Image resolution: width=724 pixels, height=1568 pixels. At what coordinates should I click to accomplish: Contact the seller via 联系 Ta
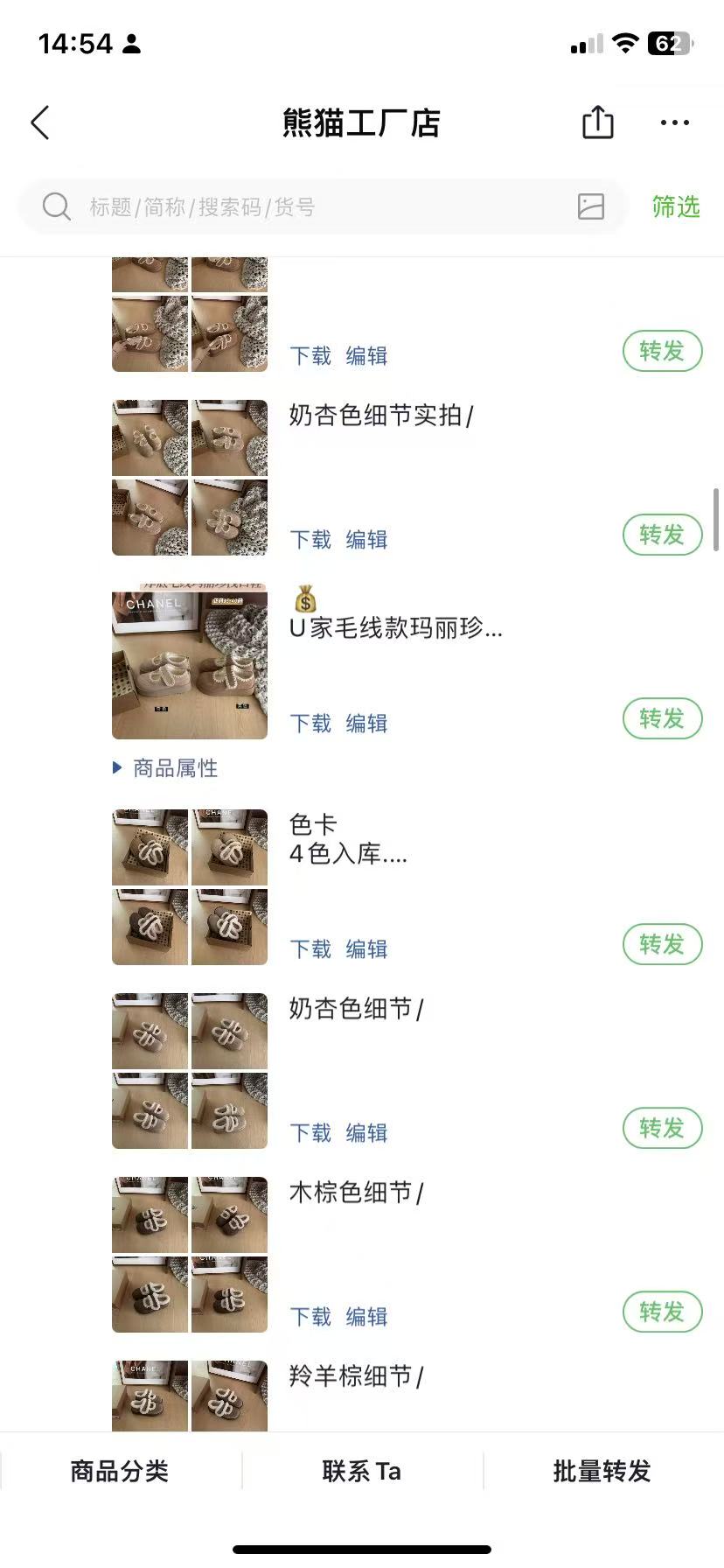(x=361, y=1471)
